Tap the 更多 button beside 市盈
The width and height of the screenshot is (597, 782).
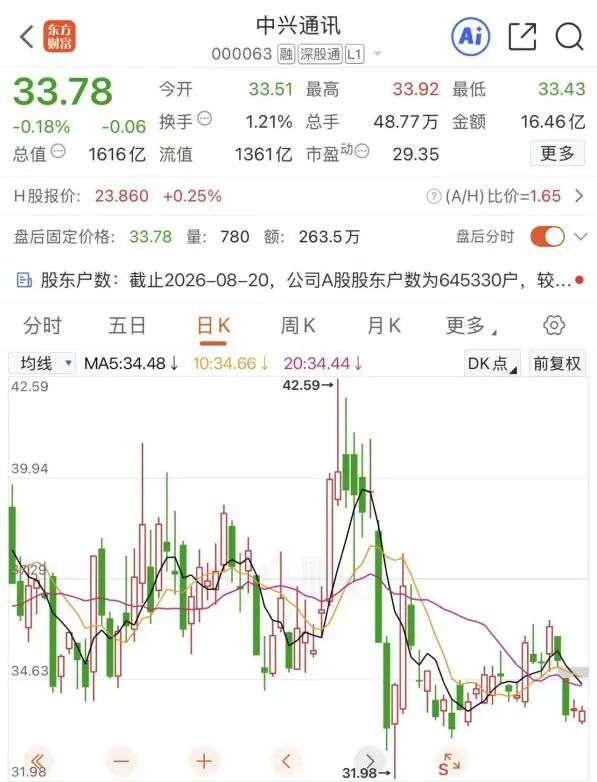(557, 153)
